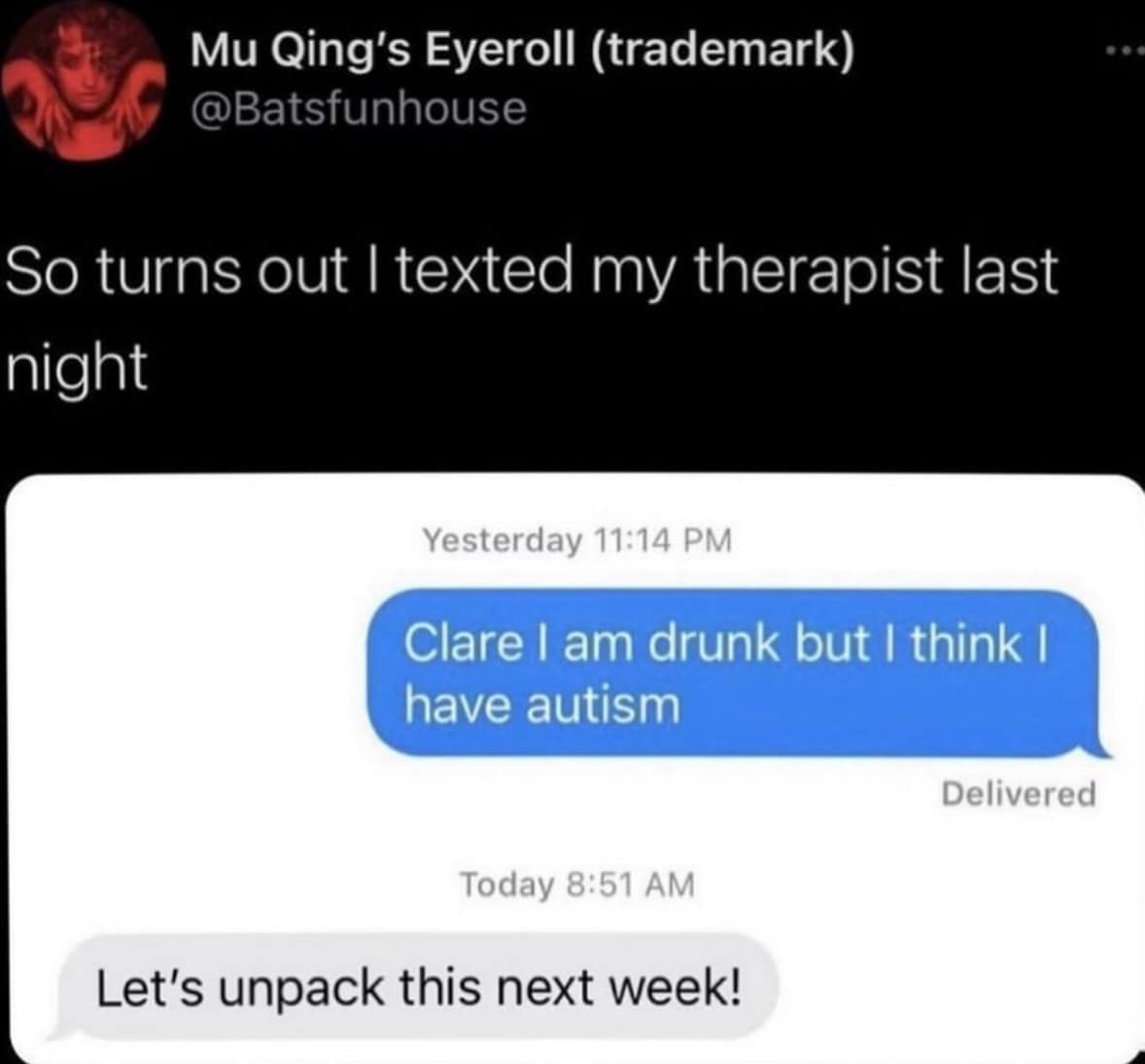Open Mu Qing's Eyeroll profile picture
Screen dimensions: 1145x1064
[82, 82]
